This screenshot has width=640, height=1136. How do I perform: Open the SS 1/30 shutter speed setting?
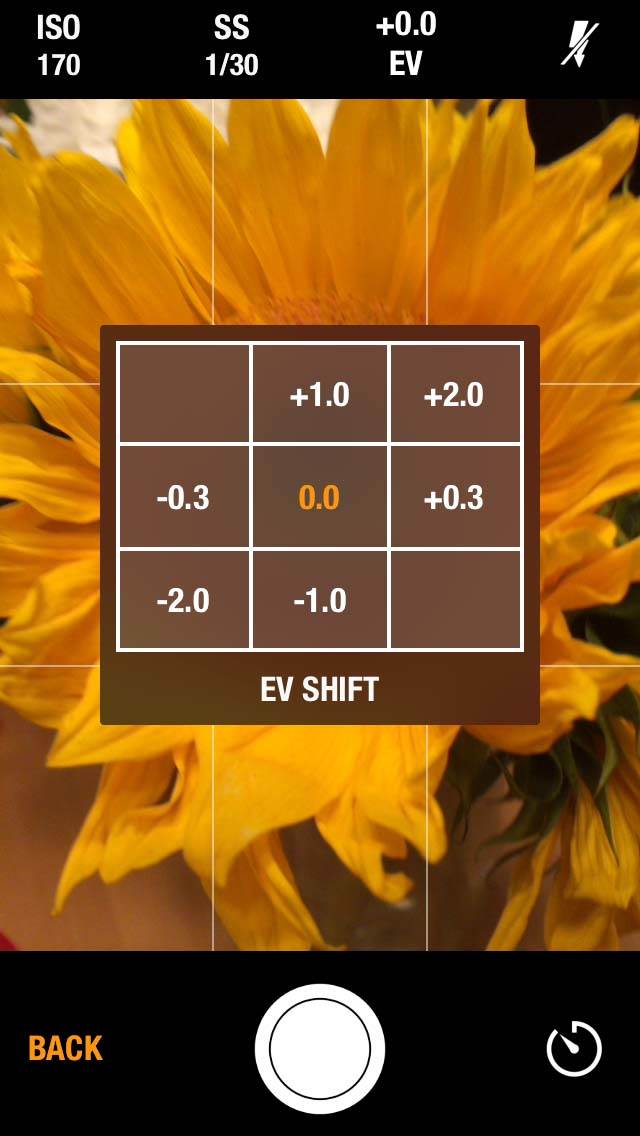(232, 46)
